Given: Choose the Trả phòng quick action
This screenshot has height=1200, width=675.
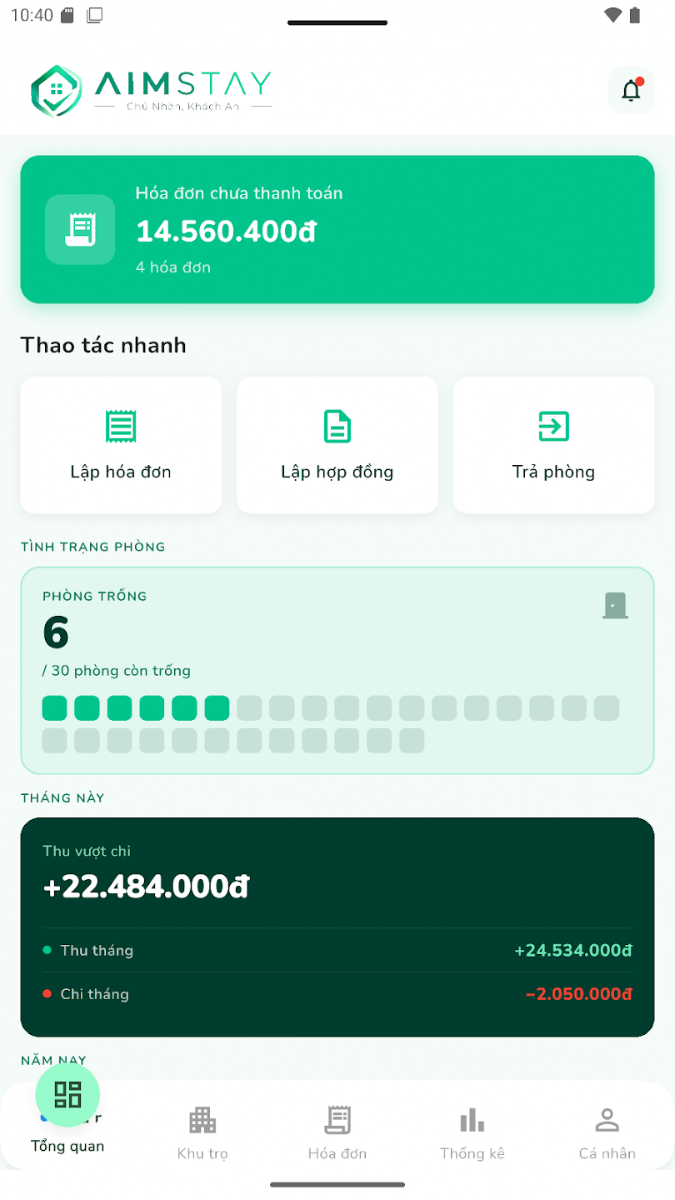Looking at the screenshot, I should [554, 445].
